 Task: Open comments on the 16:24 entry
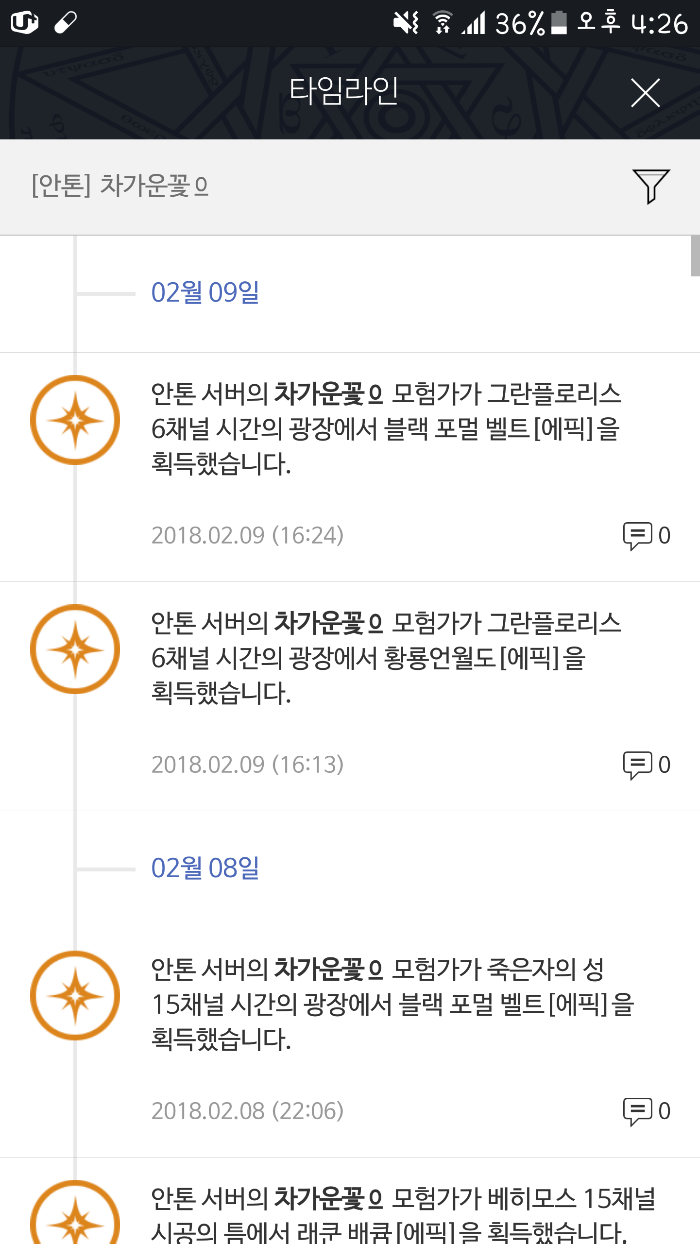tap(646, 536)
